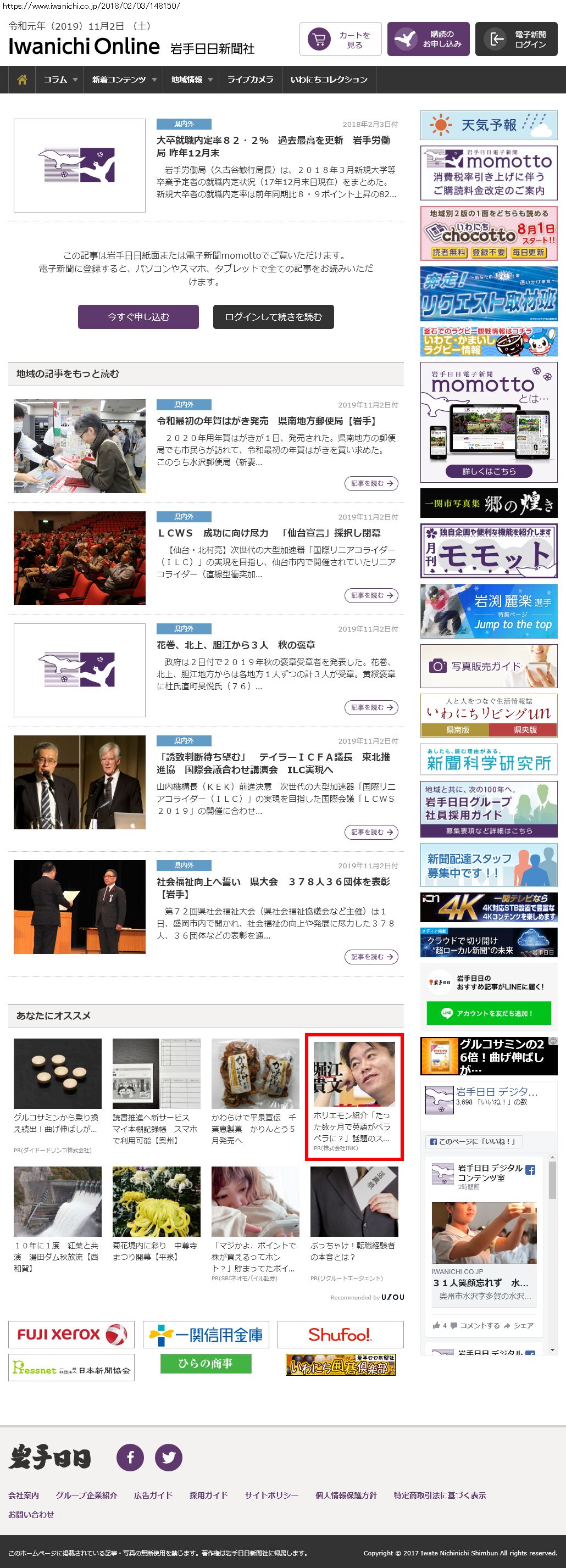This screenshot has height=1568, width=566.
Task: Add the LINE account as friend
Action: [489, 1013]
